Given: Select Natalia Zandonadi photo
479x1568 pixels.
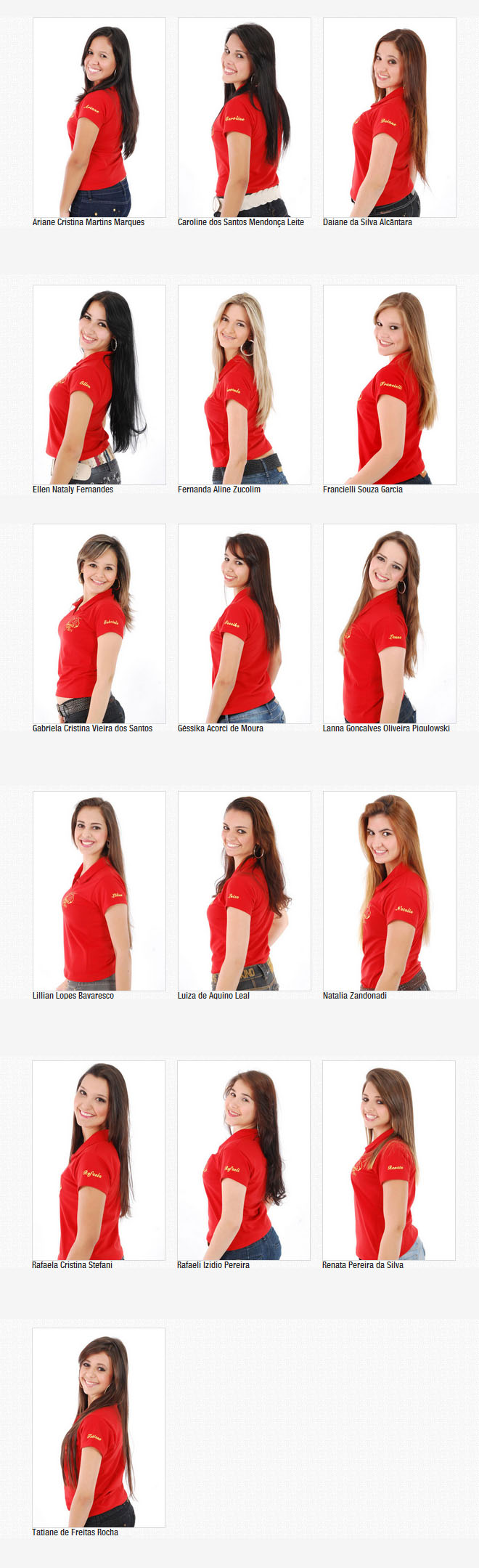Looking at the screenshot, I should [x=390, y=891].
